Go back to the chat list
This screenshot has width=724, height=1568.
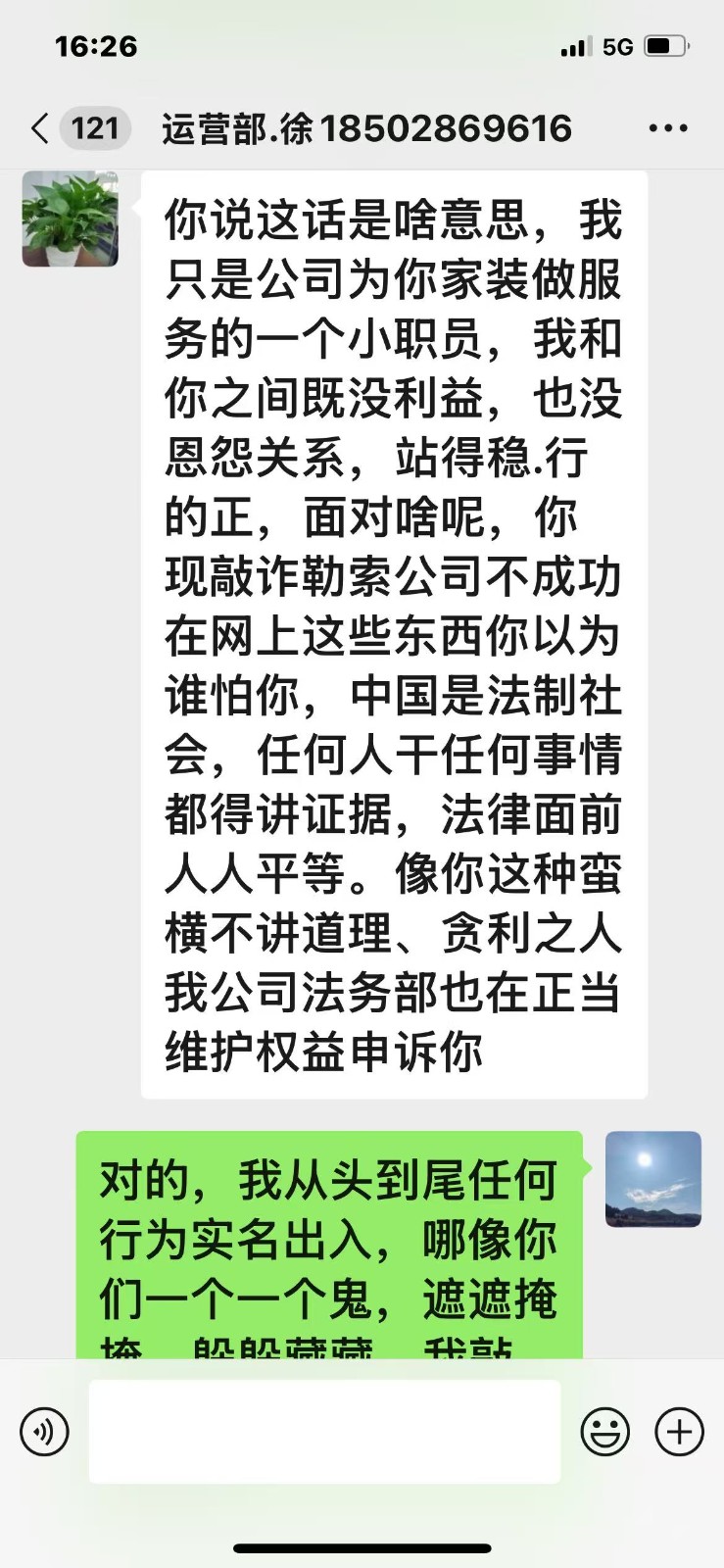[41, 128]
